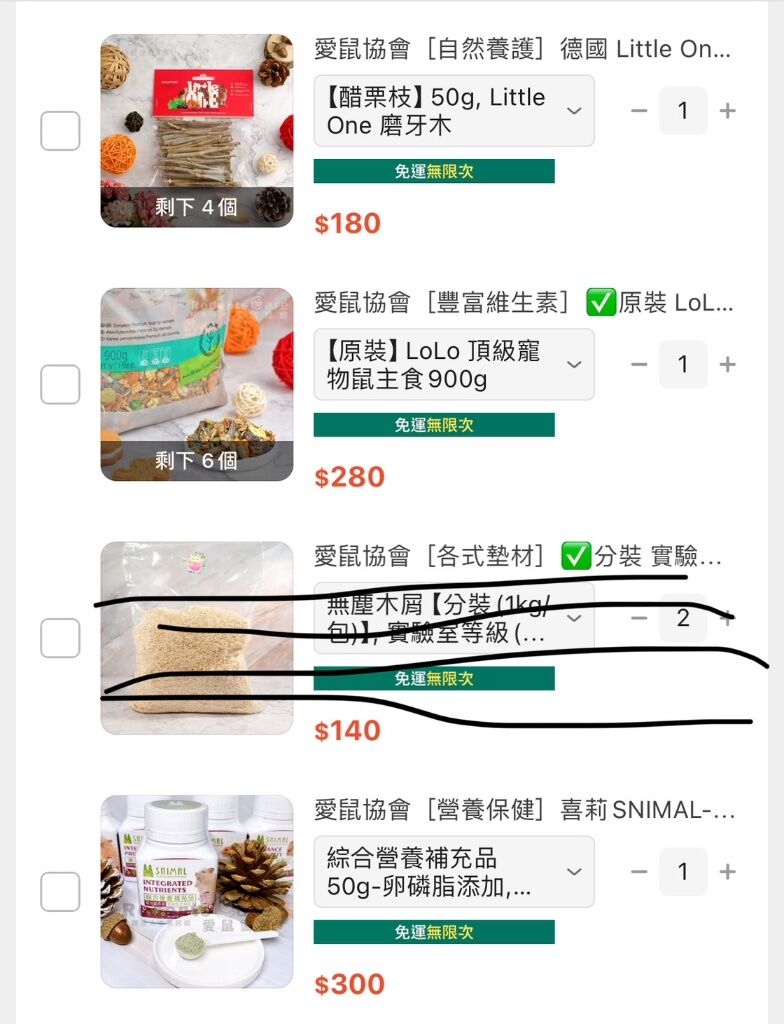The height and width of the screenshot is (1024, 784).
Task: Reduce quantity of 綜合營養補充品
Action: coord(639,872)
